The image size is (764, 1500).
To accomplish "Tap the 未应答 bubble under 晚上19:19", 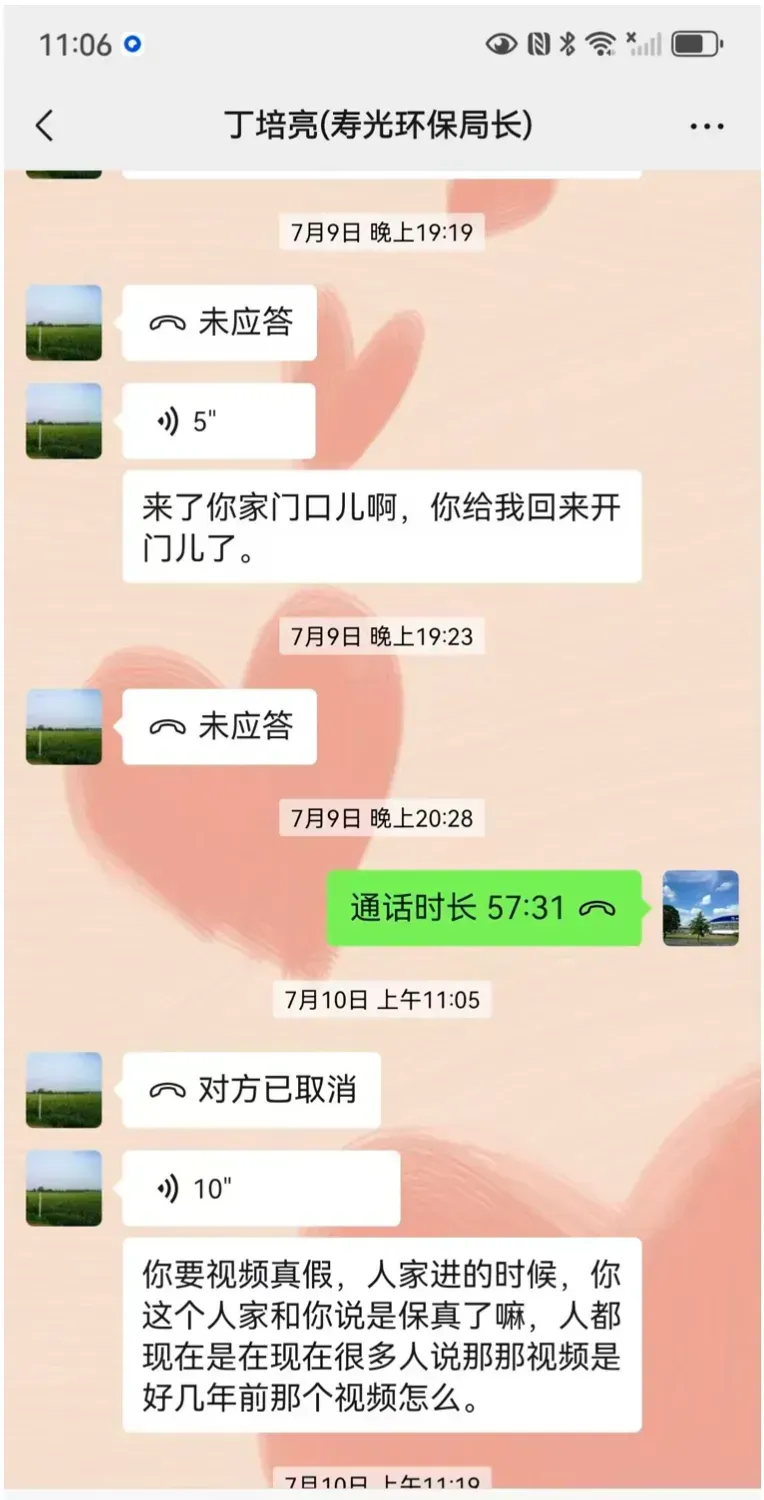I will 219,323.
